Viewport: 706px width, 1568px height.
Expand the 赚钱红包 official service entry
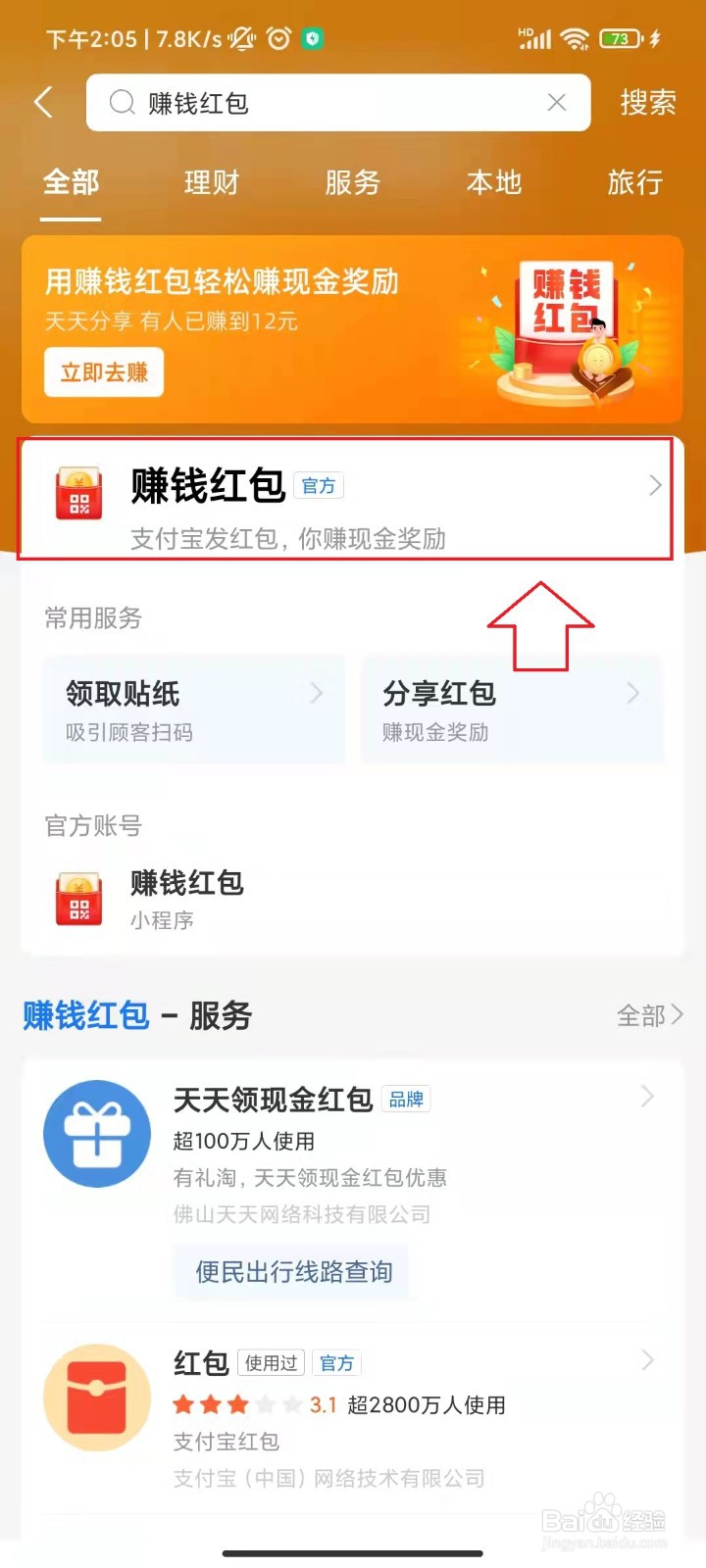click(655, 485)
